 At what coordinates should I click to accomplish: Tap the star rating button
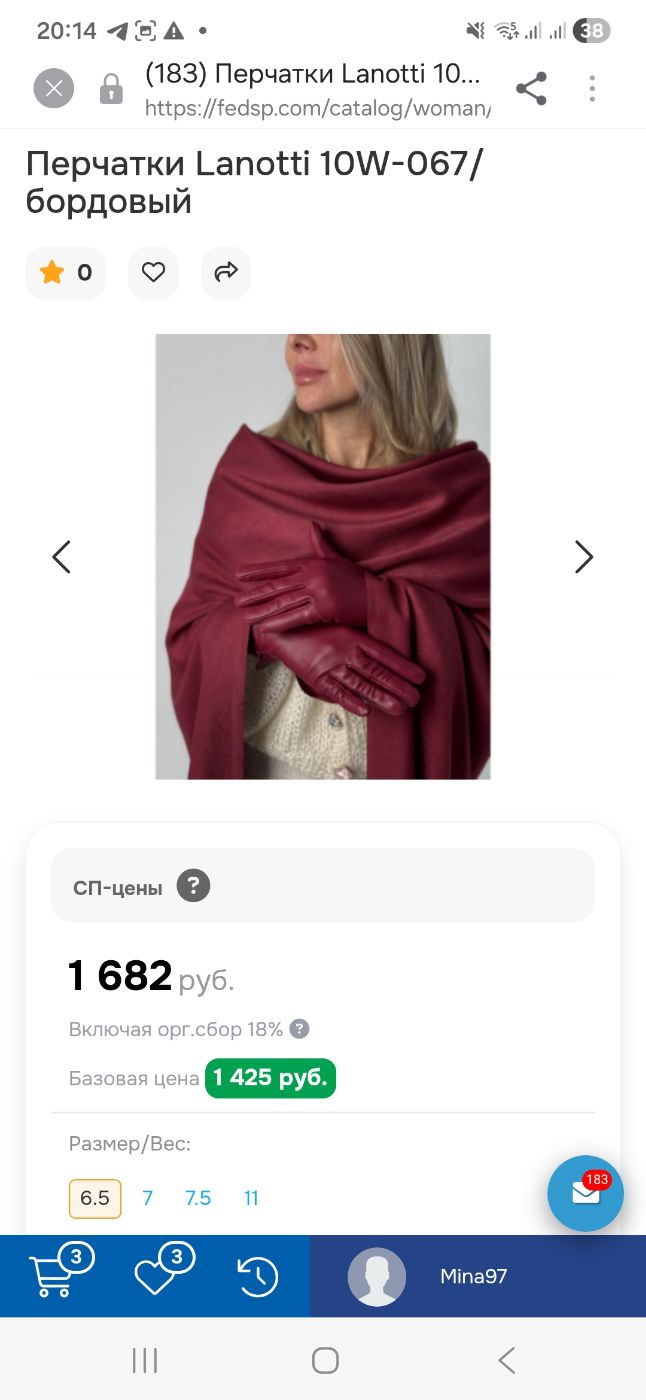point(65,272)
